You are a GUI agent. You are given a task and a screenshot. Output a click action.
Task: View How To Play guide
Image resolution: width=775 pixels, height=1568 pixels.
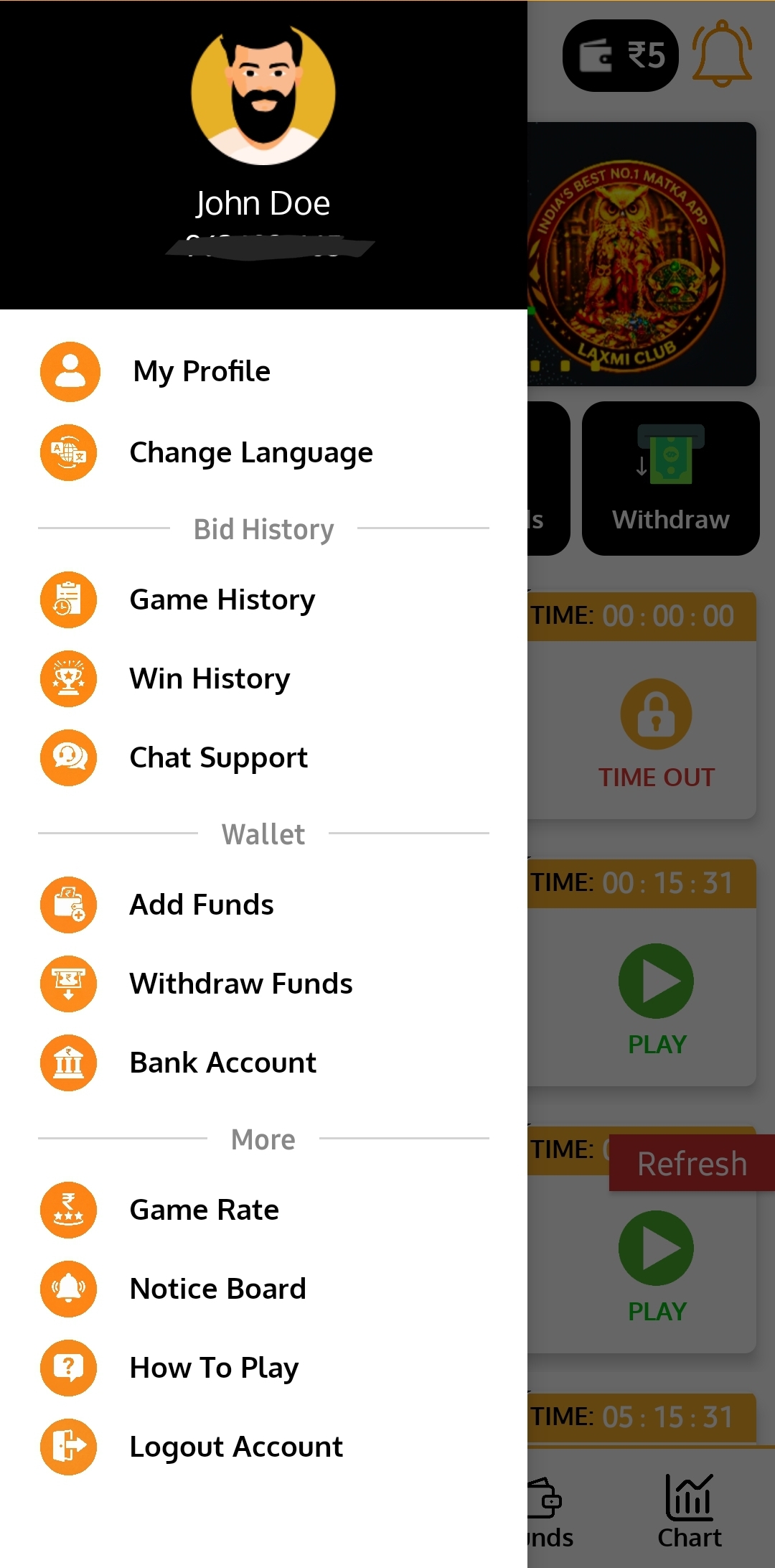(x=214, y=1368)
